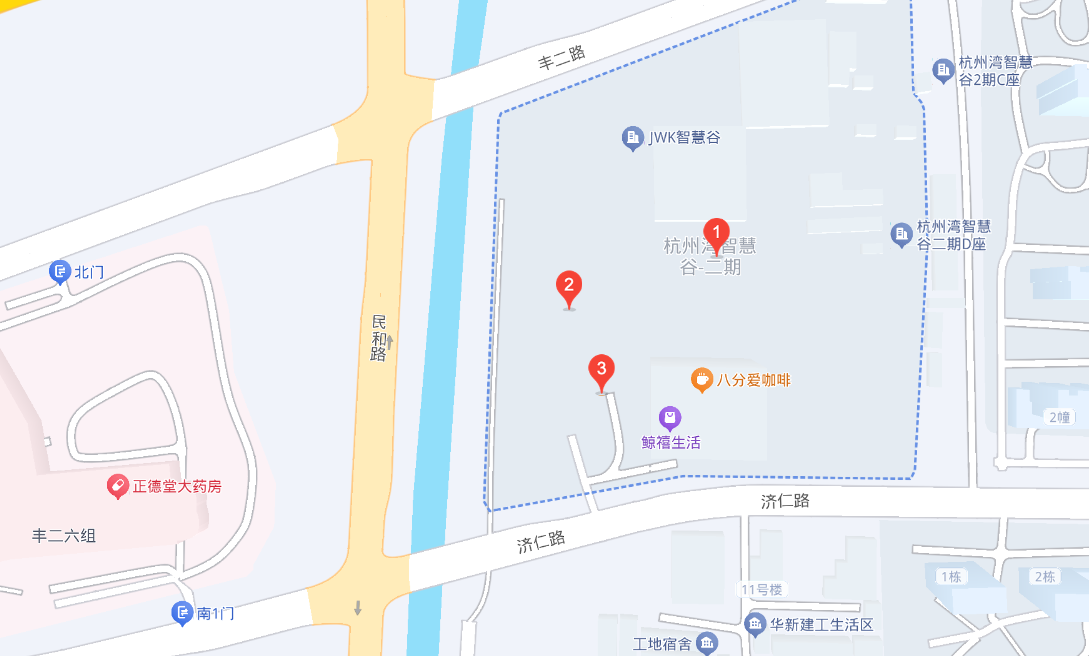Image resolution: width=1089 pixels, height=656 pixels.
Task: Tap the 正德堂大药房 pharmacy pin
Action: pyautogui.click(x=118, y=487)
